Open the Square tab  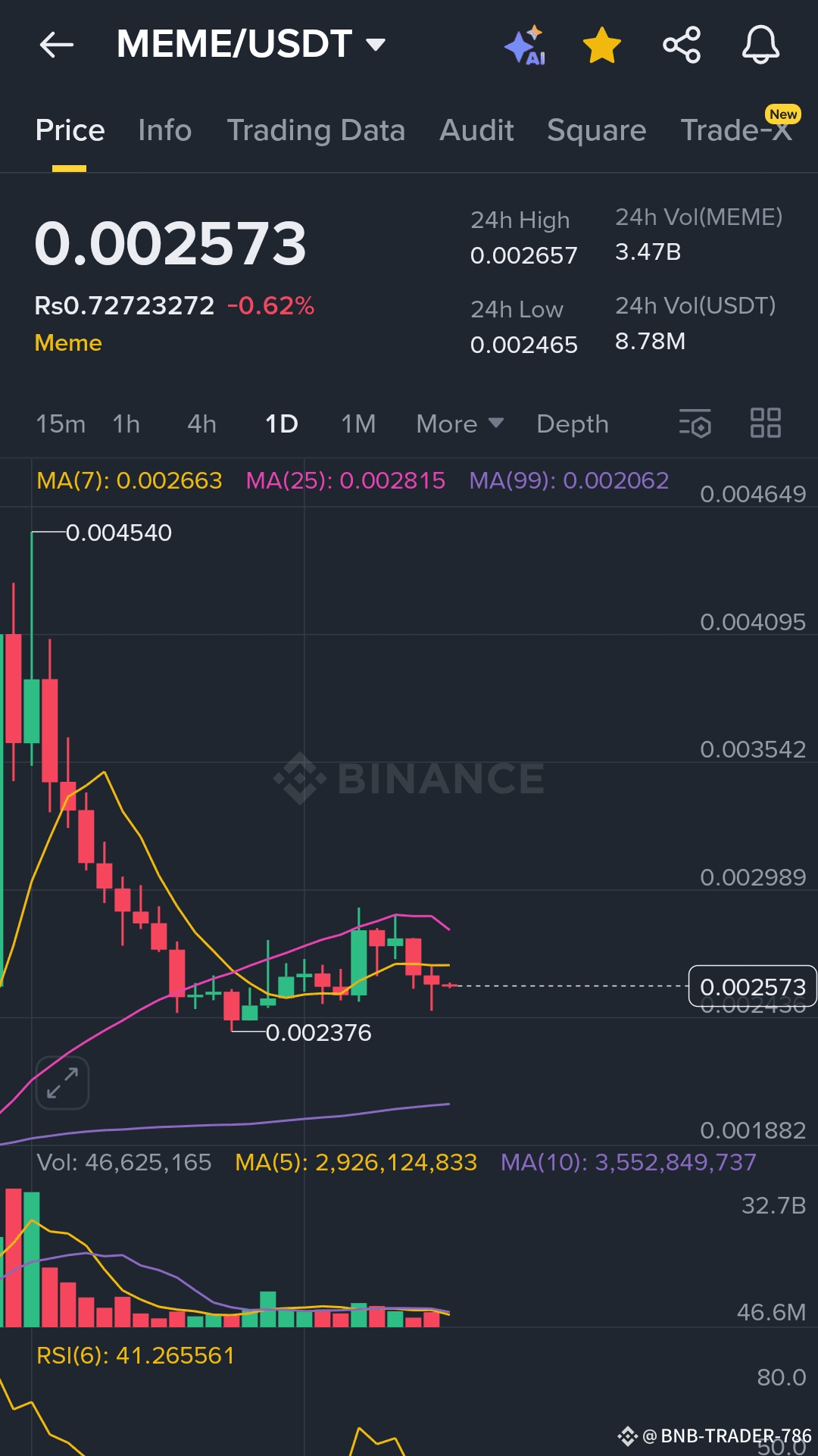(x=596, y=130)
